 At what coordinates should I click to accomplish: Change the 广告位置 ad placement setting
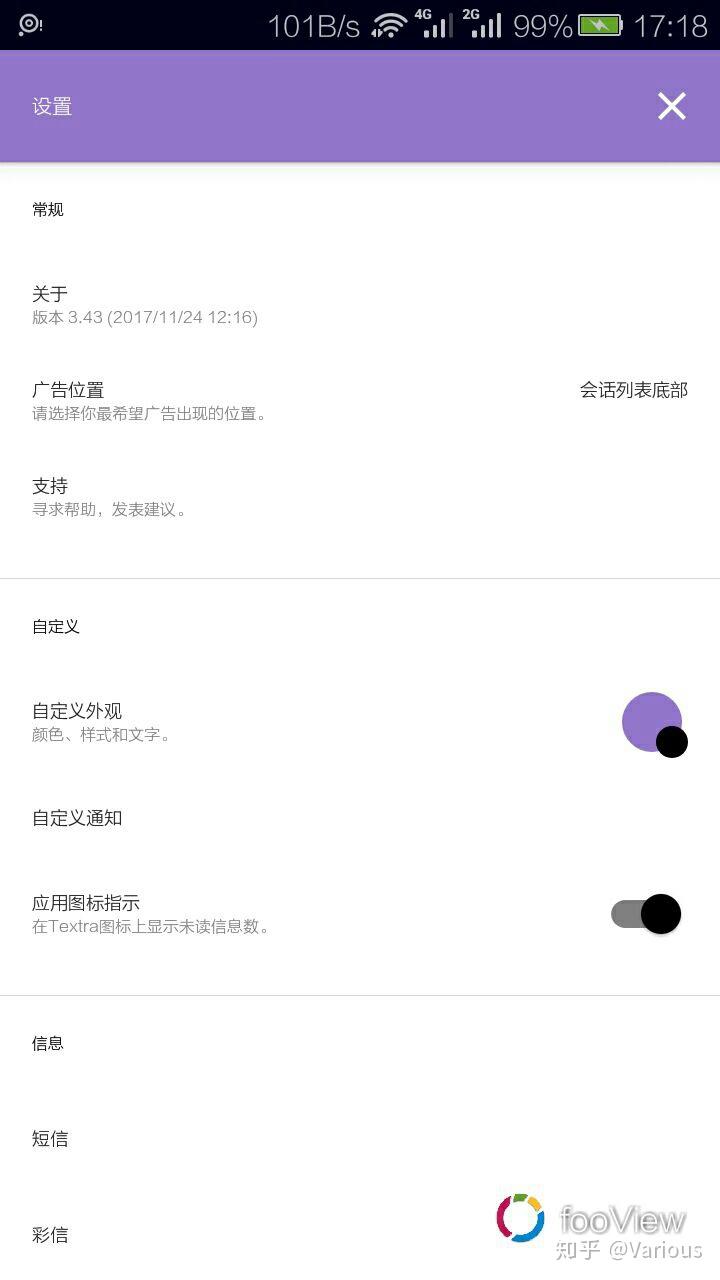click(360, 401)
